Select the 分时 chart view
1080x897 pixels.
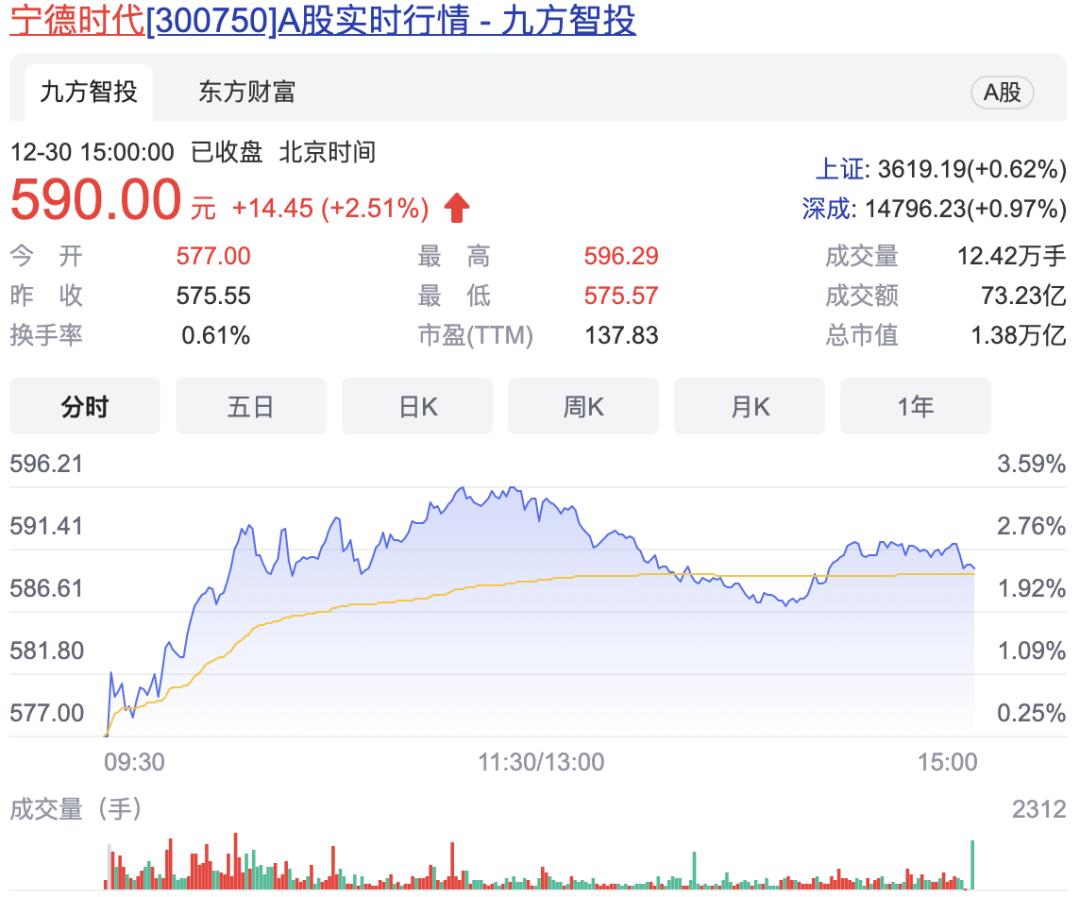point(85,406)
